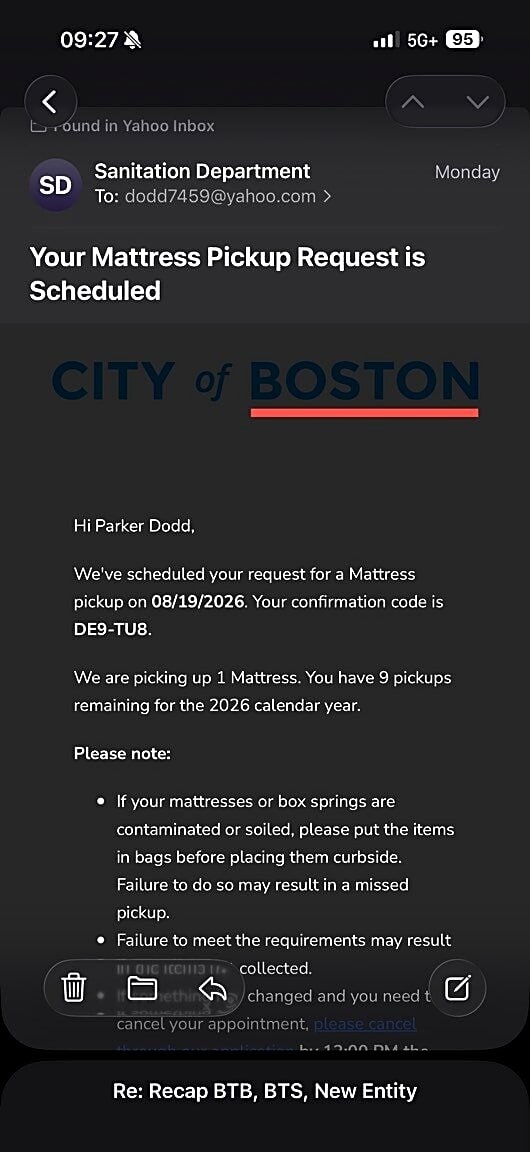
Task: Reply to the Sanitation Department email
Action: [x=212, y=988]
